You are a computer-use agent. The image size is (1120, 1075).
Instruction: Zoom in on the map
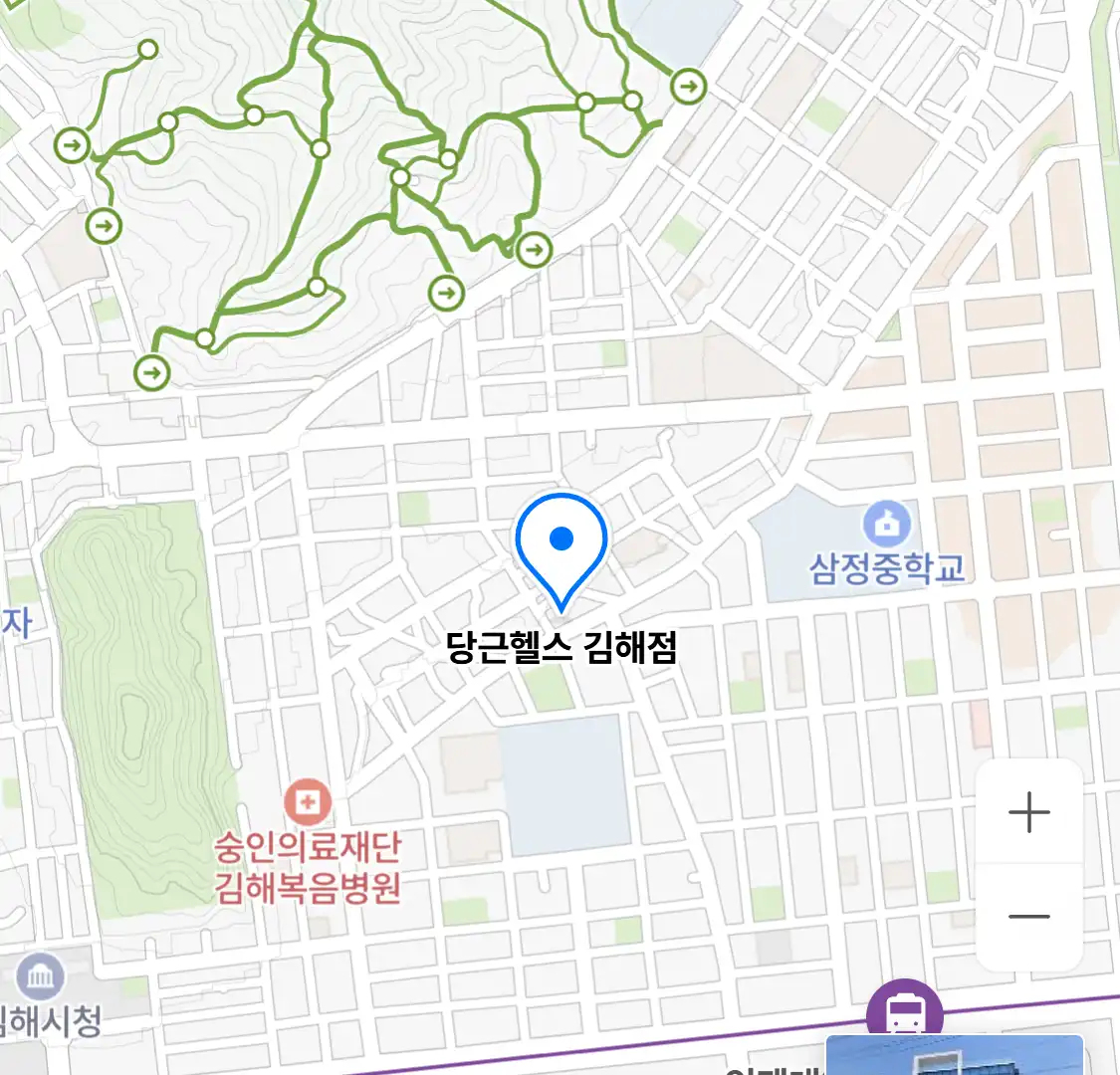click(x=1028, y=813)
